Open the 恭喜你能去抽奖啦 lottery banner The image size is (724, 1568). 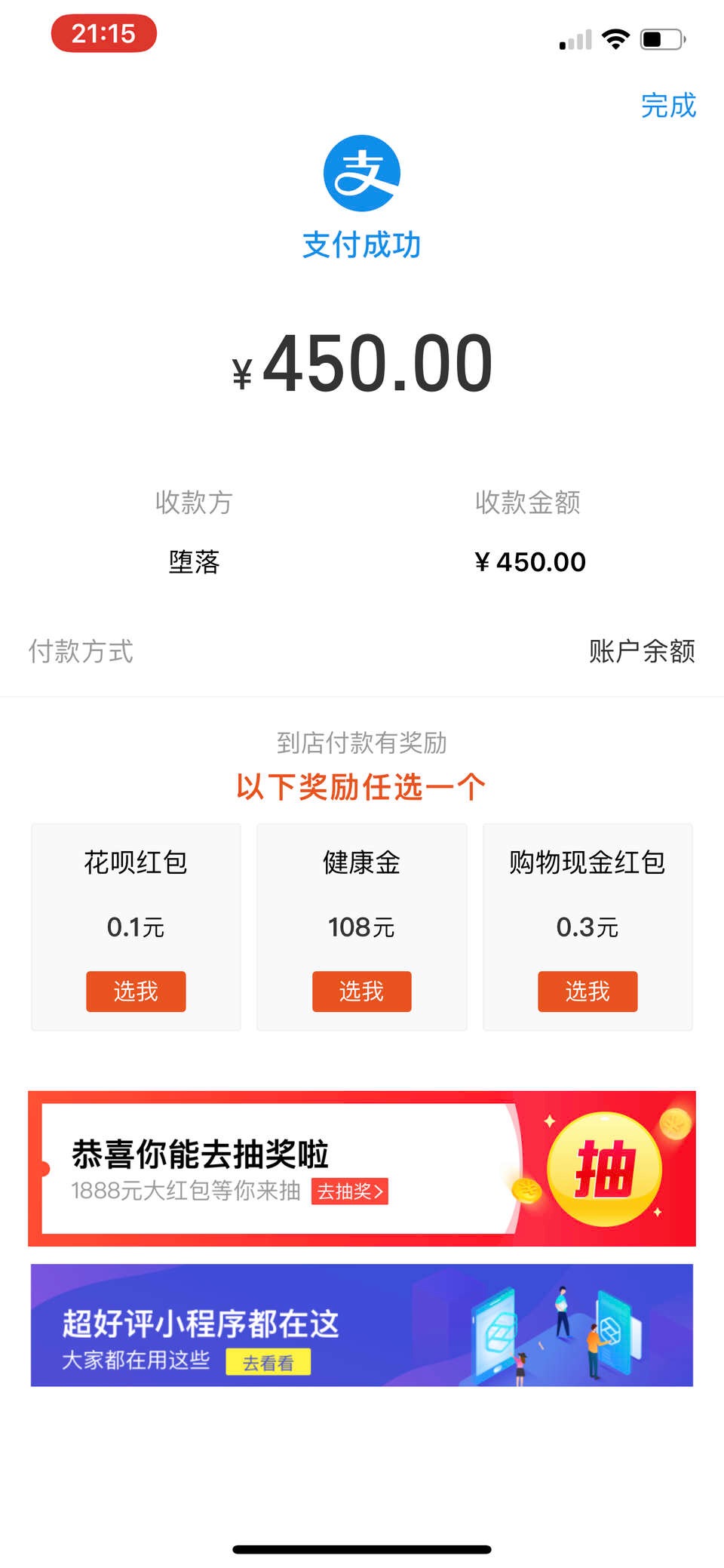[x=362, y=1168]
